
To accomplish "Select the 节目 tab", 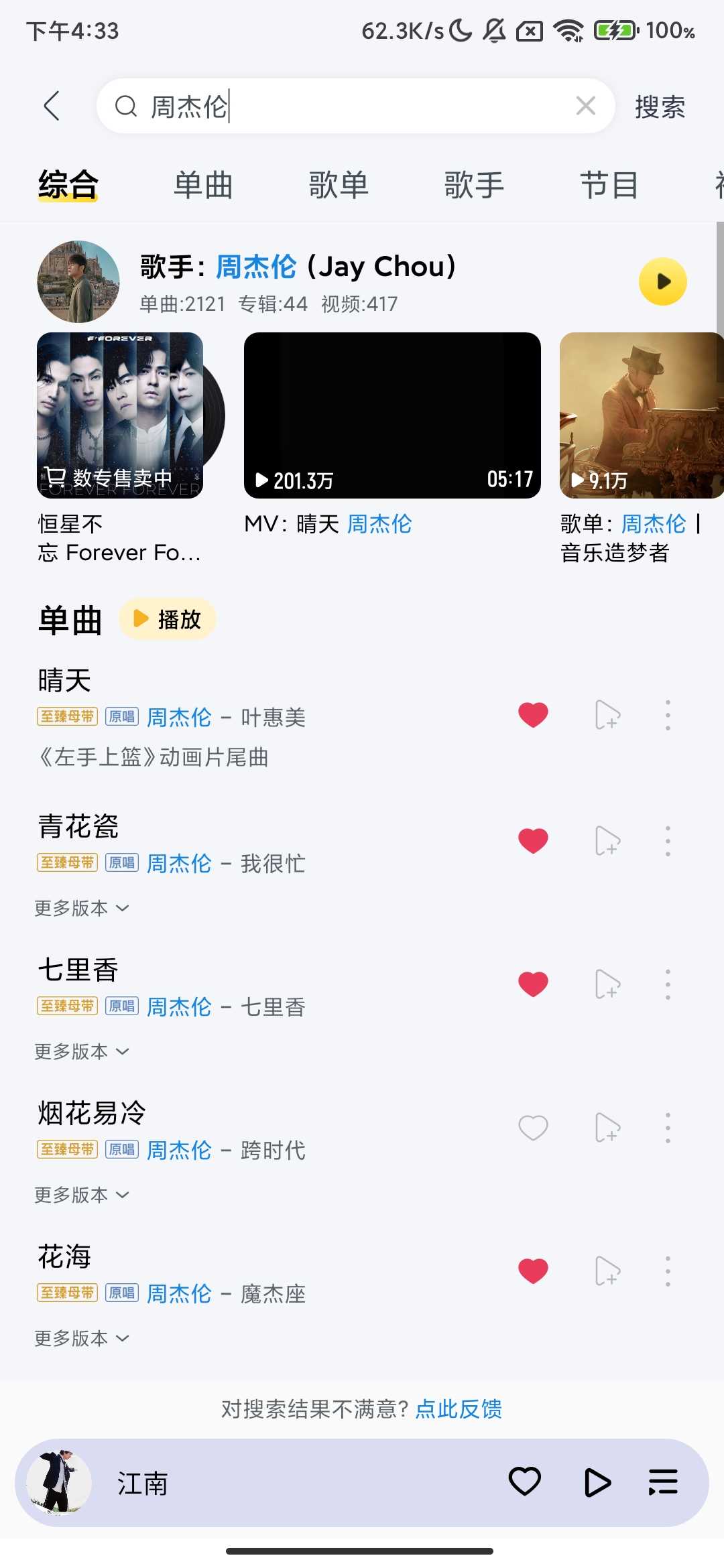I will [609, 185].
